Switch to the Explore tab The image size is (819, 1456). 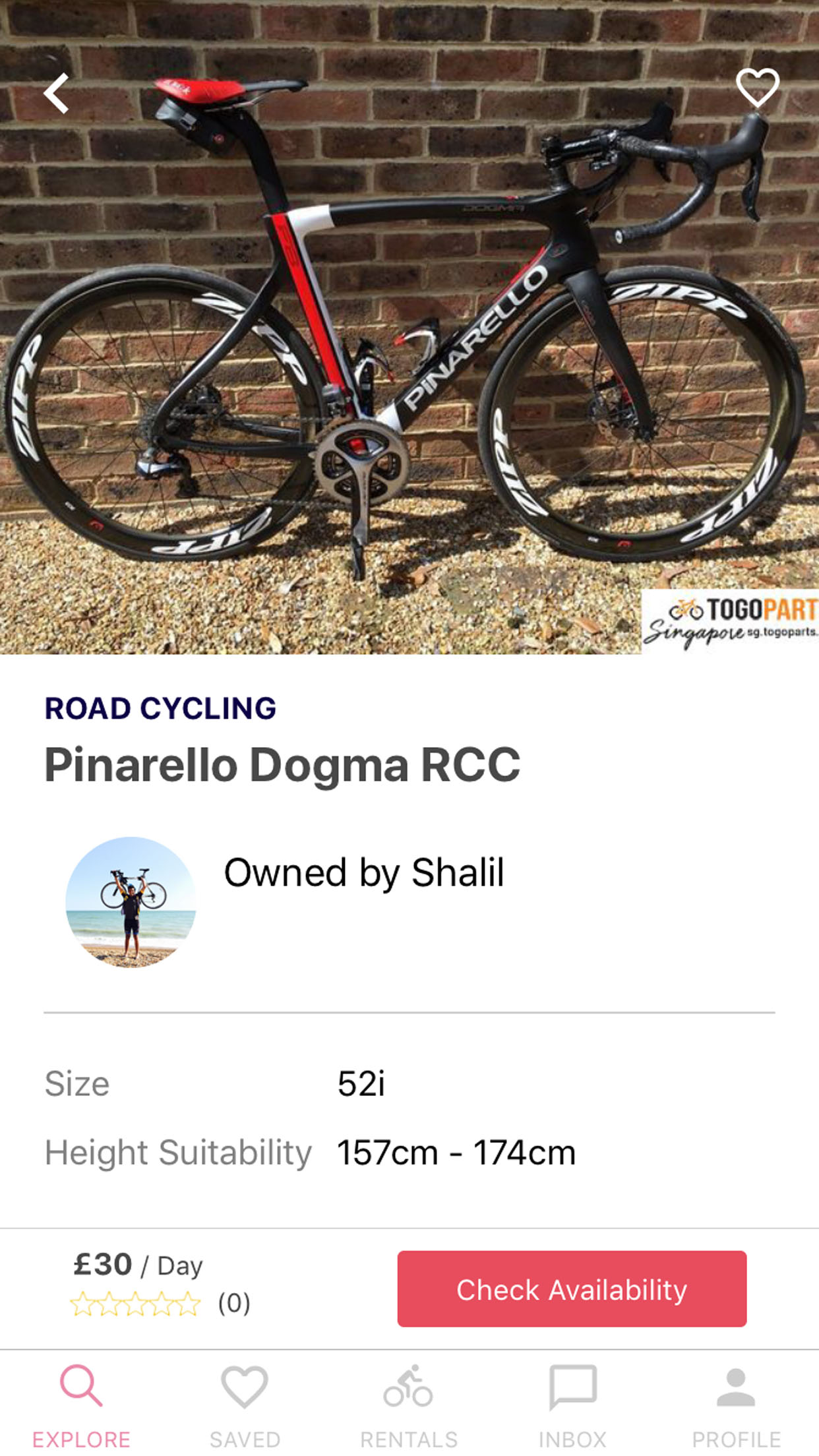[x=81, y=1405]
